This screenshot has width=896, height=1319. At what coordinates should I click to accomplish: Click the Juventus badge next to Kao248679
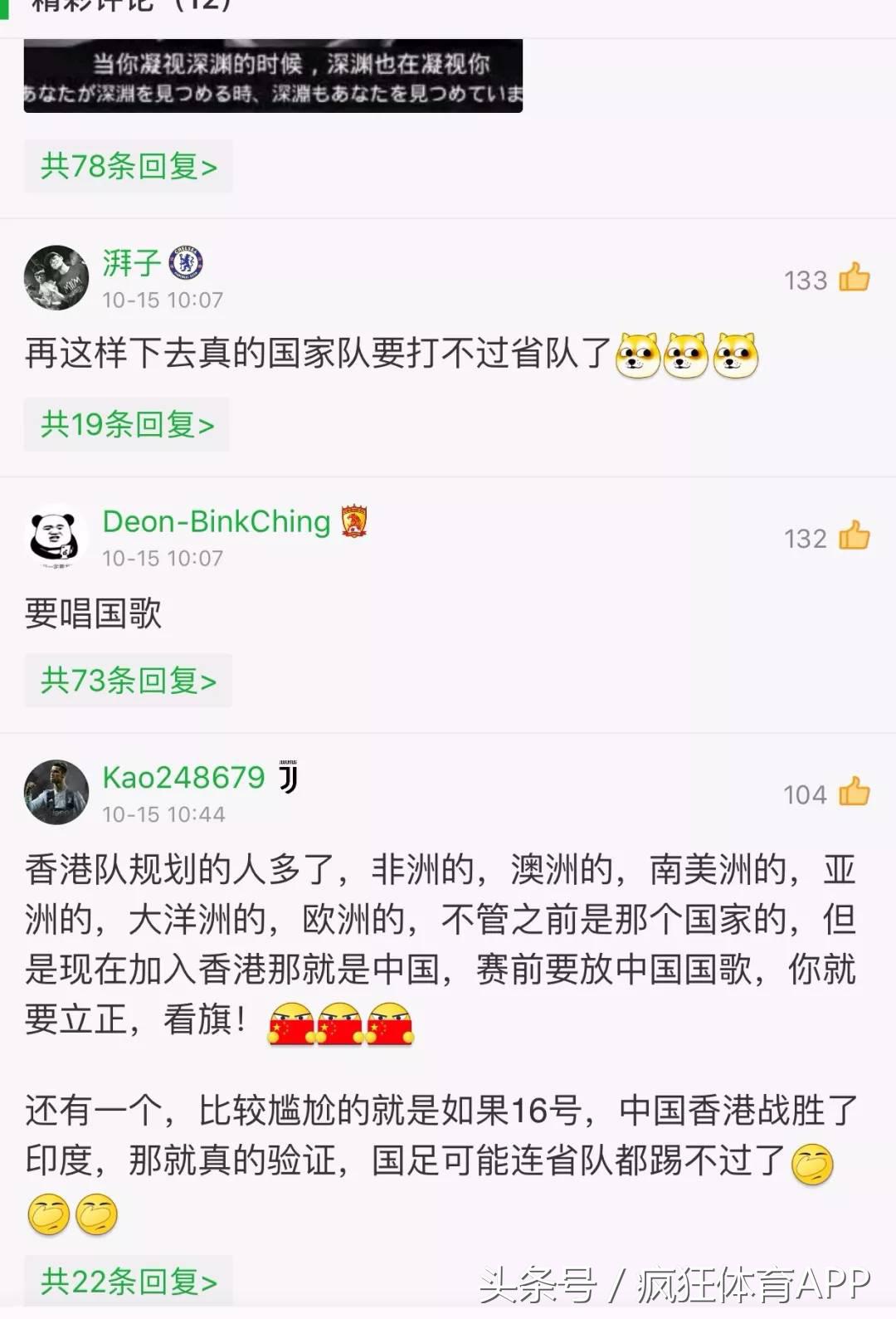point(288,777)
